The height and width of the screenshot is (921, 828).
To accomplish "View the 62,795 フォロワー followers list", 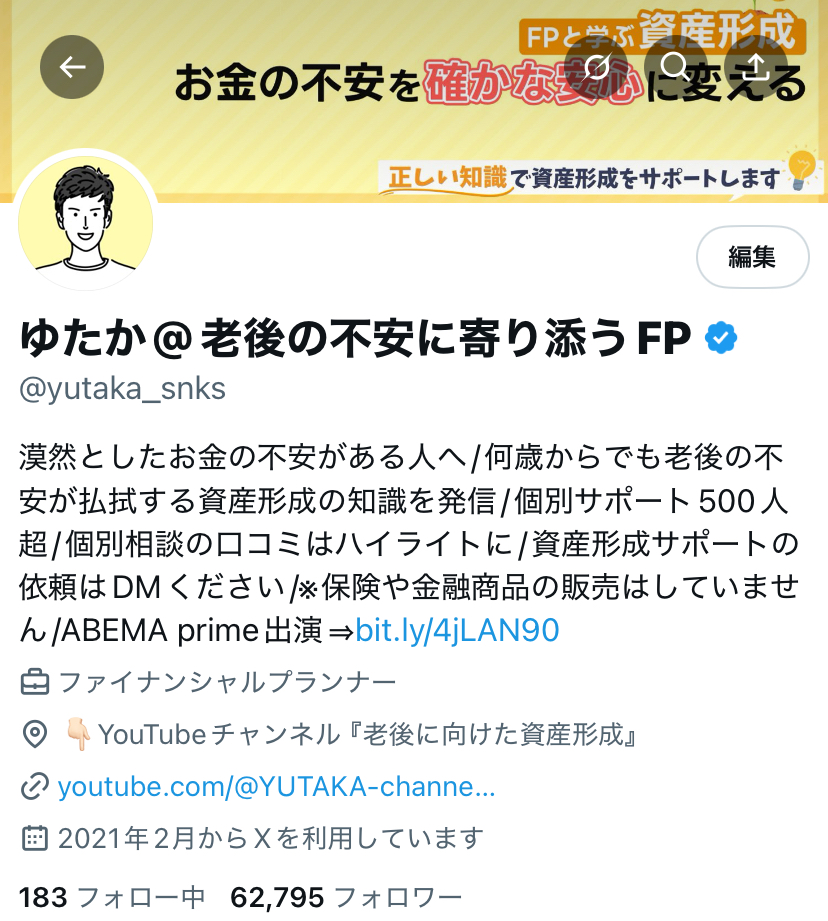I will (346, 897).
